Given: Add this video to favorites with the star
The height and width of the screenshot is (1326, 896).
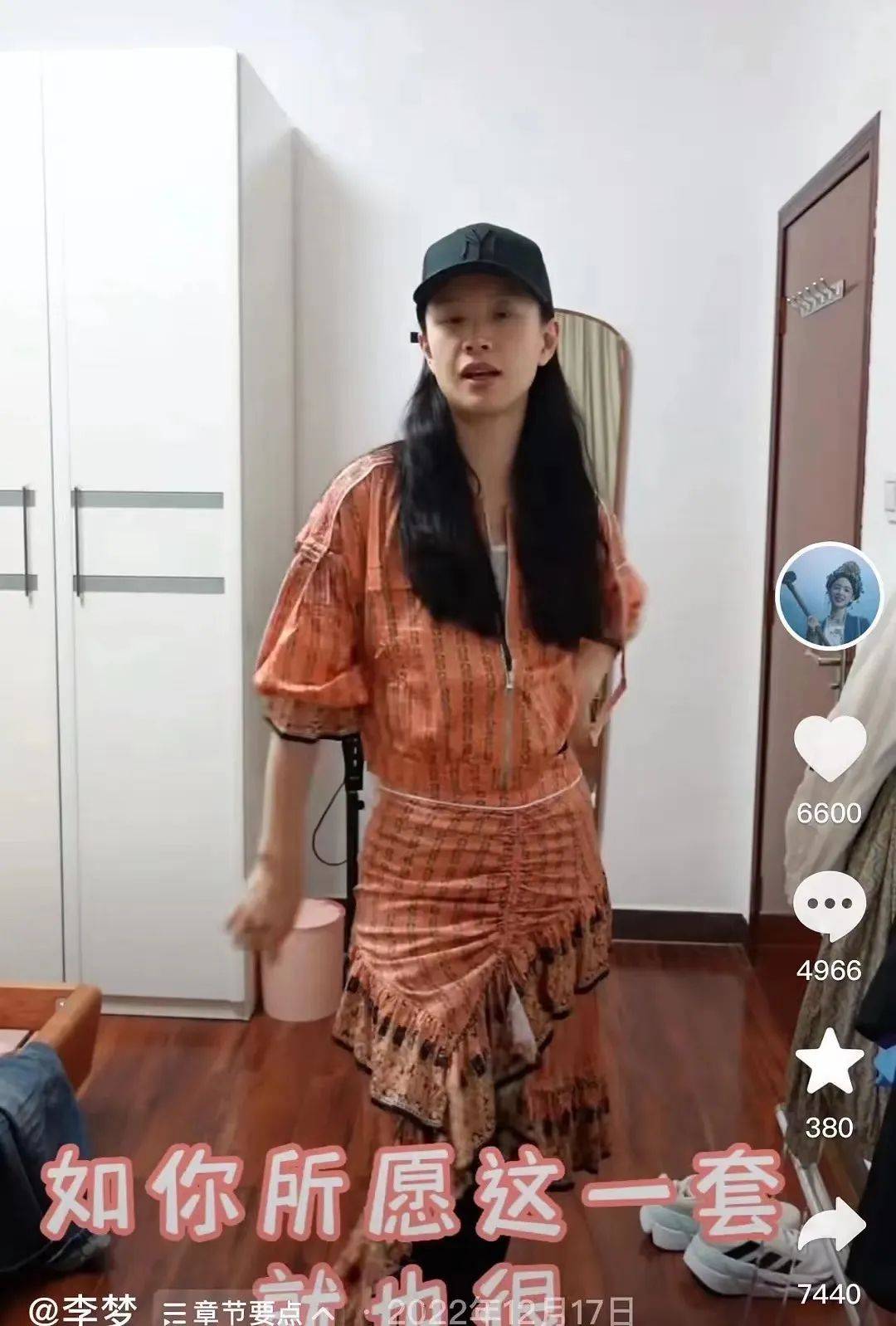Looking at the screenshot, I should pos(830,1061).
